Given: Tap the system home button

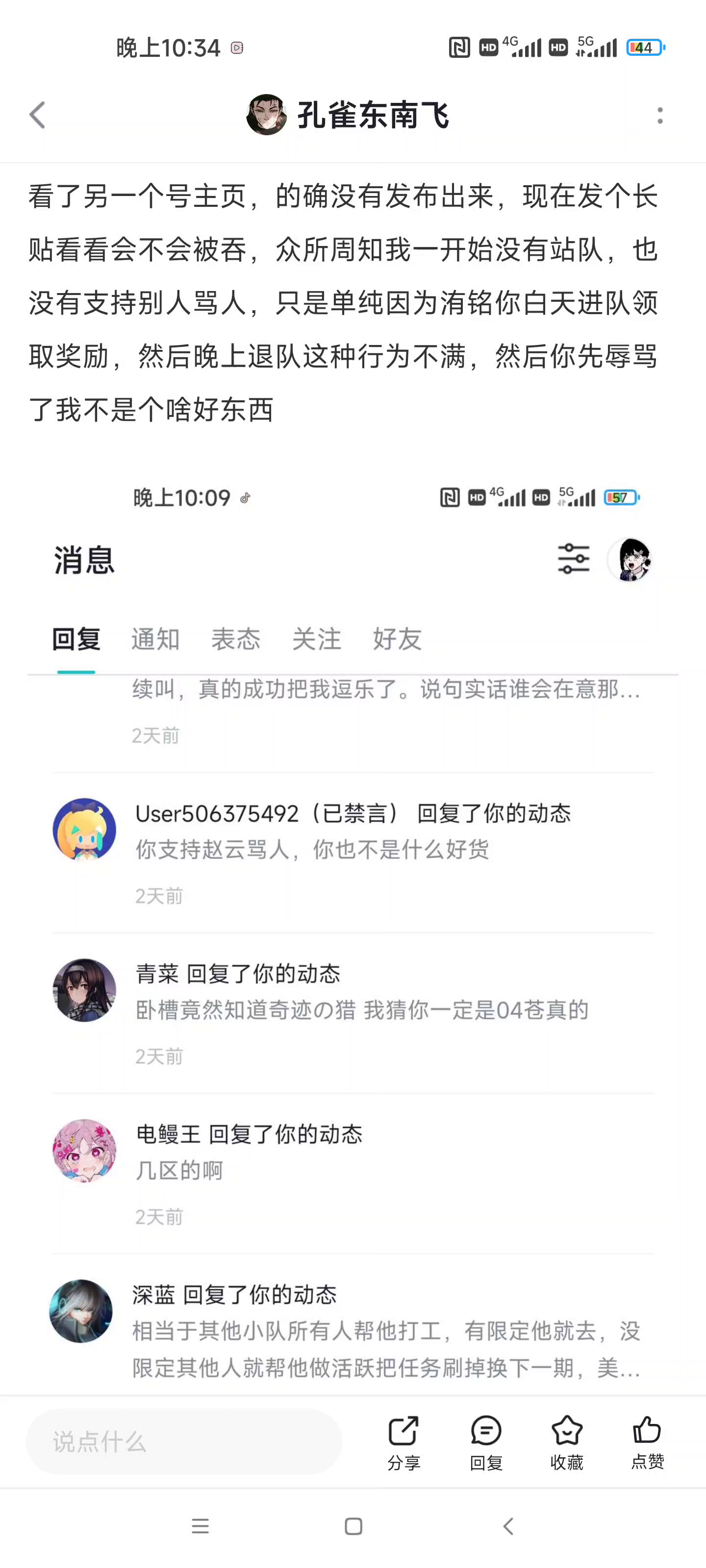Looking at the screenshot, I should pos(353,1527).
